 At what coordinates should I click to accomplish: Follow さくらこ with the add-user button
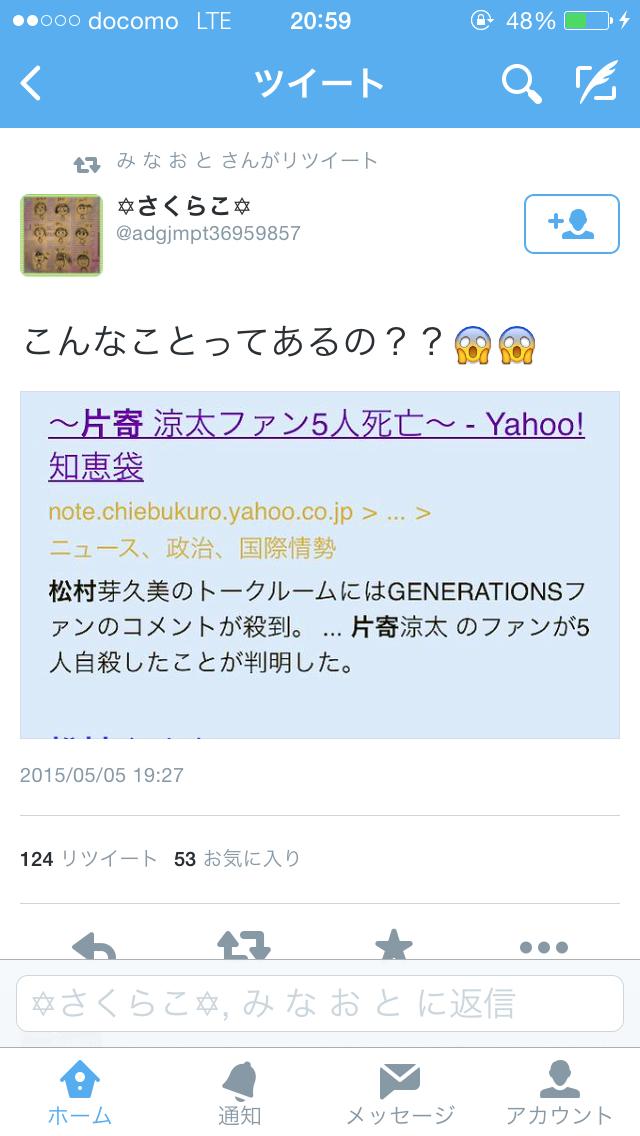pyautogui.click(x=572, y=224)
